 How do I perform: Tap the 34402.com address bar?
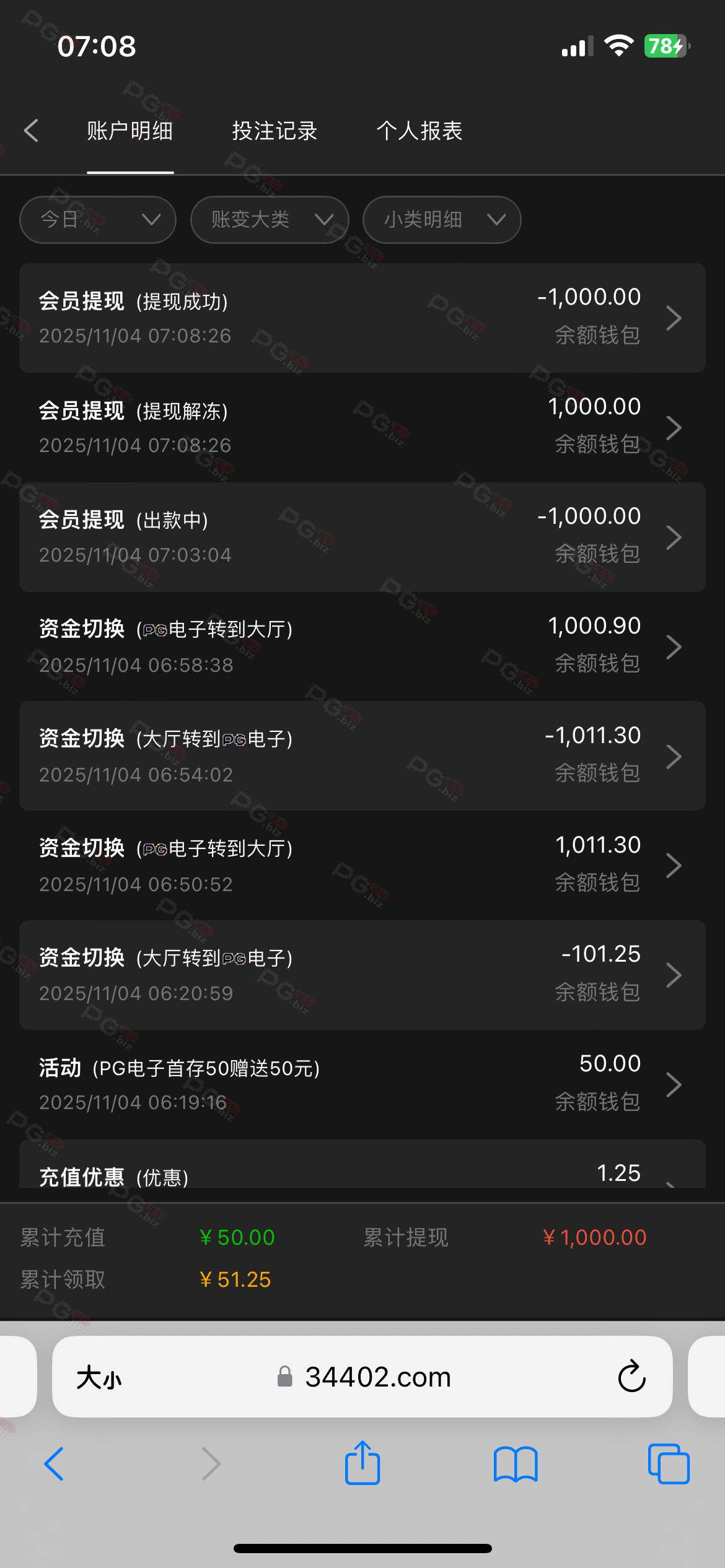pyautogui.click(x=377, y=1377)
